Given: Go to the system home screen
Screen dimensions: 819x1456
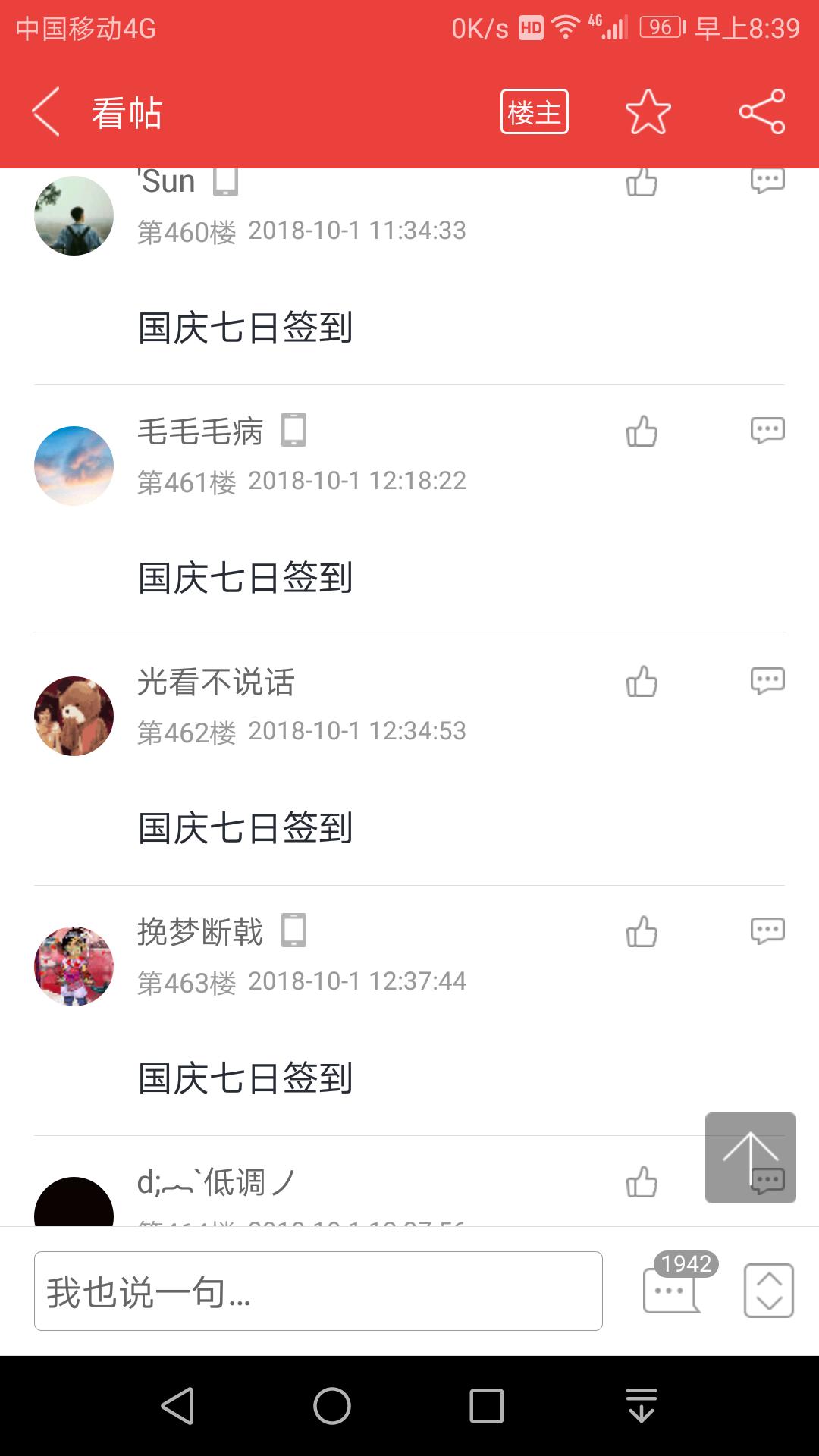Looking at the screenshot, I should [x=332, y=1406].
